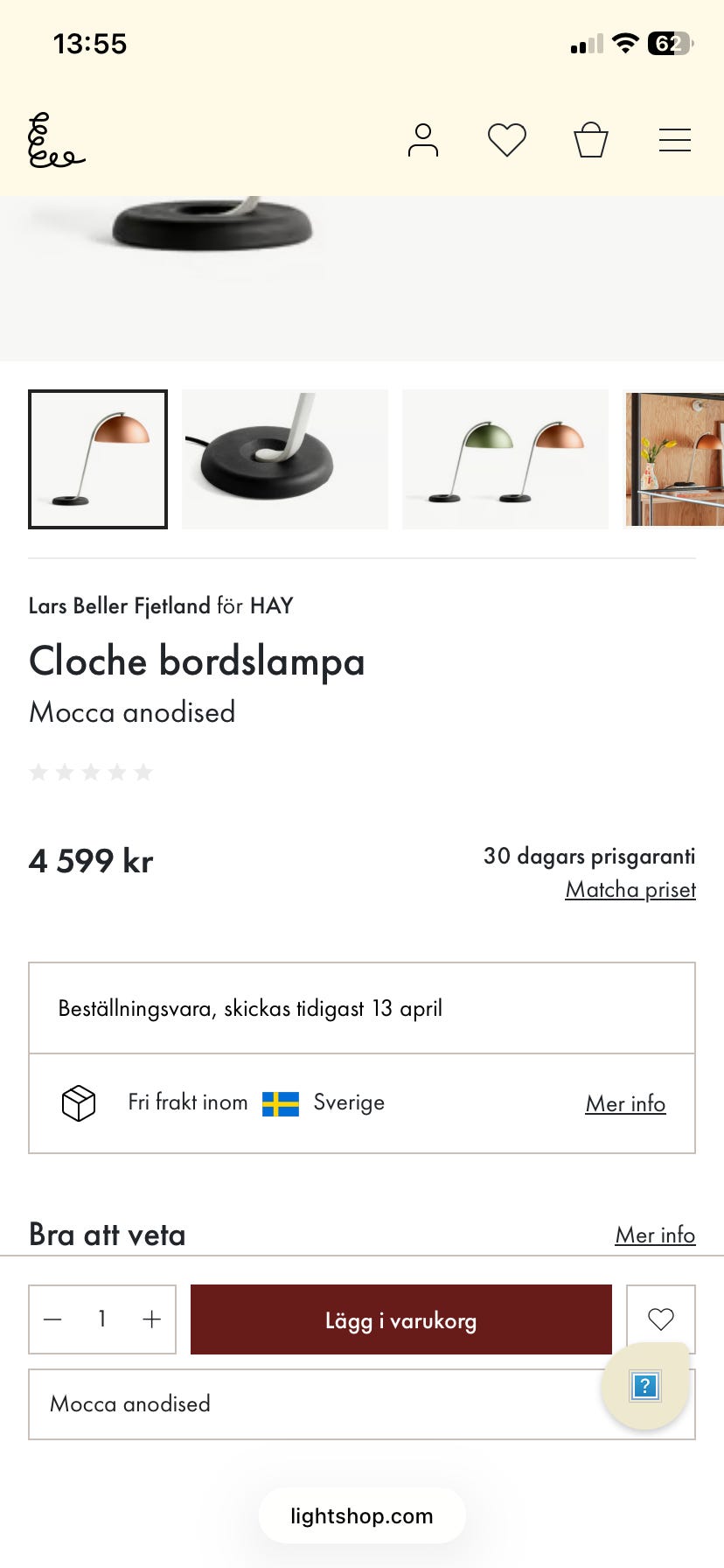The width and height of the screenshot is (724, 1568).
Task: Open Mer info beside Bra att veta
Action: click(655, 1235)
